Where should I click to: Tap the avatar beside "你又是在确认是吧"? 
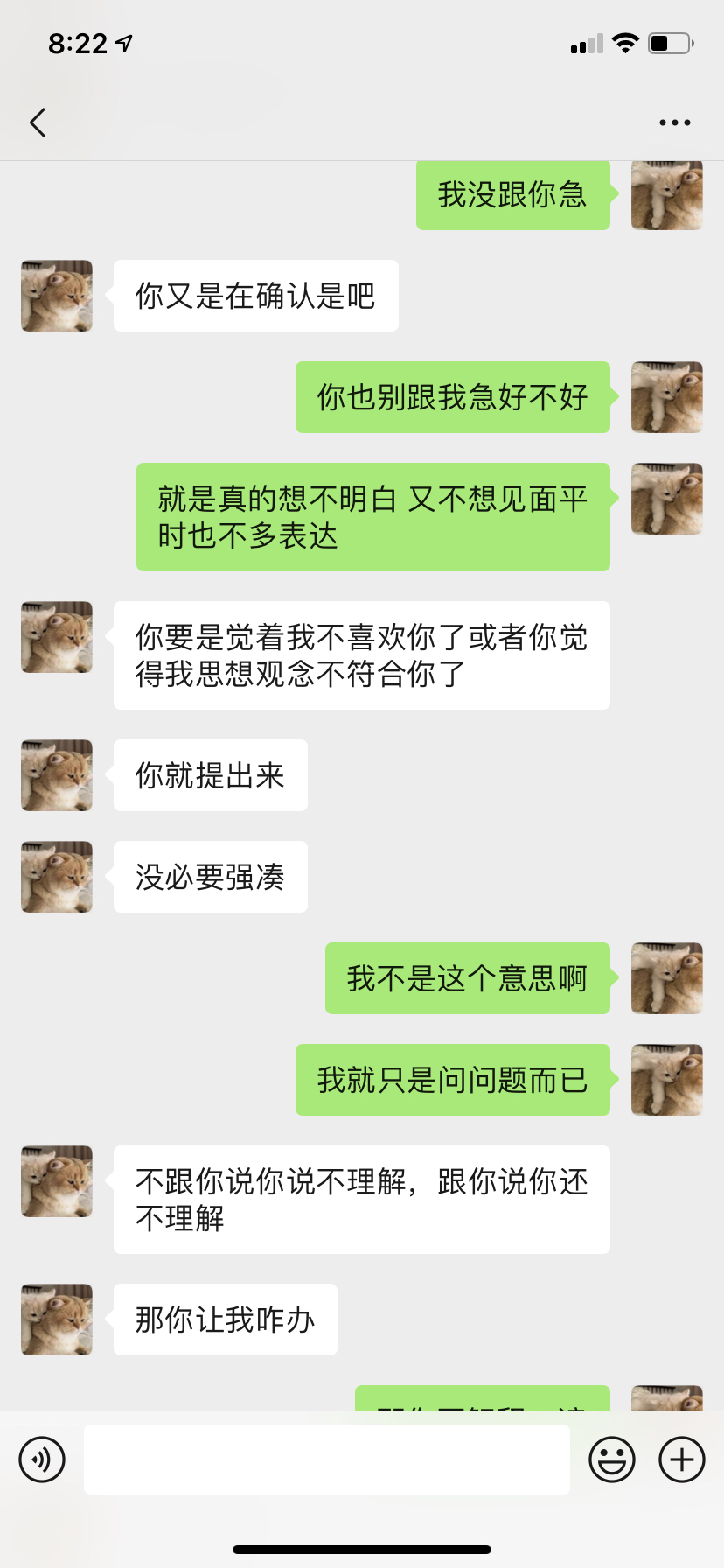(57, 296)
